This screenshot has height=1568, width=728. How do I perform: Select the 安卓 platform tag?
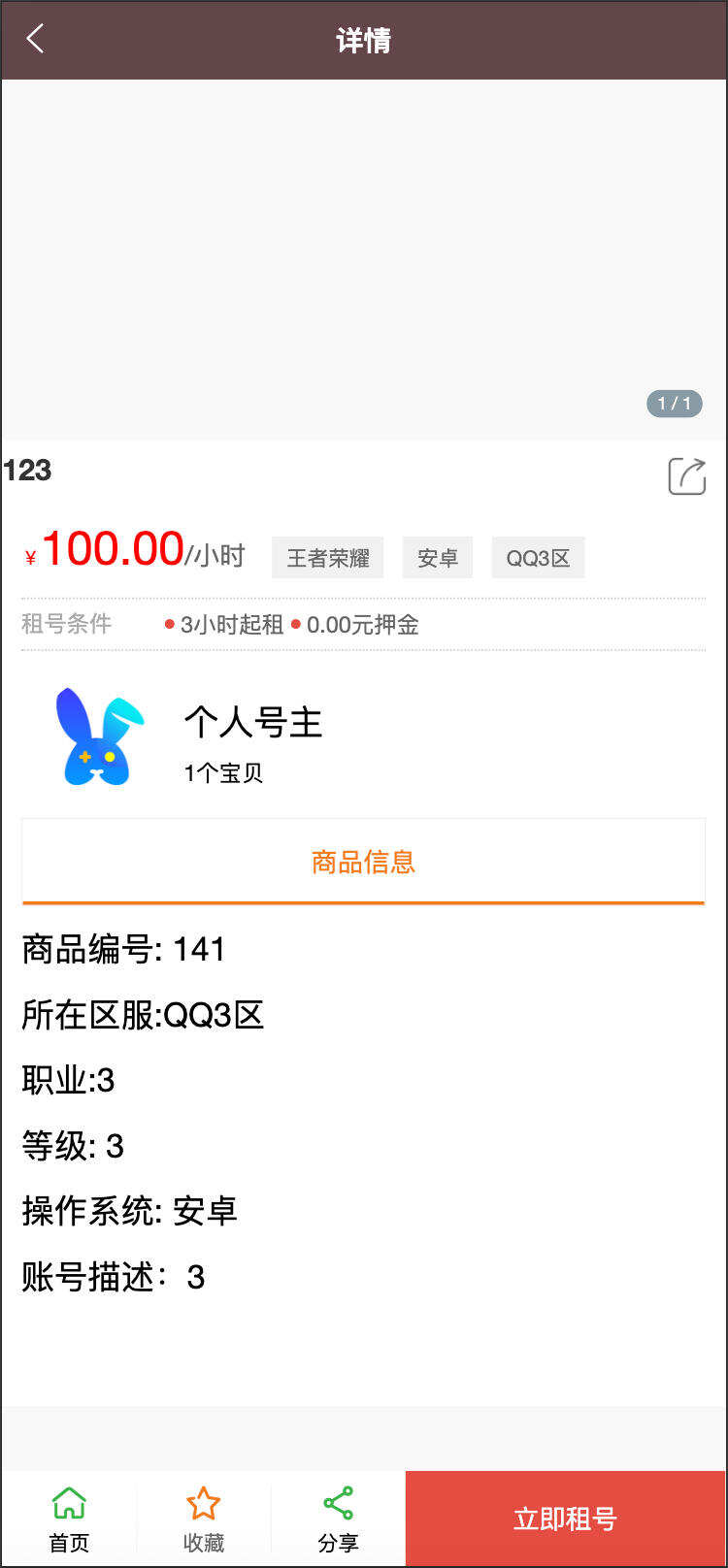pyautogui.click(x=437, y=557)
